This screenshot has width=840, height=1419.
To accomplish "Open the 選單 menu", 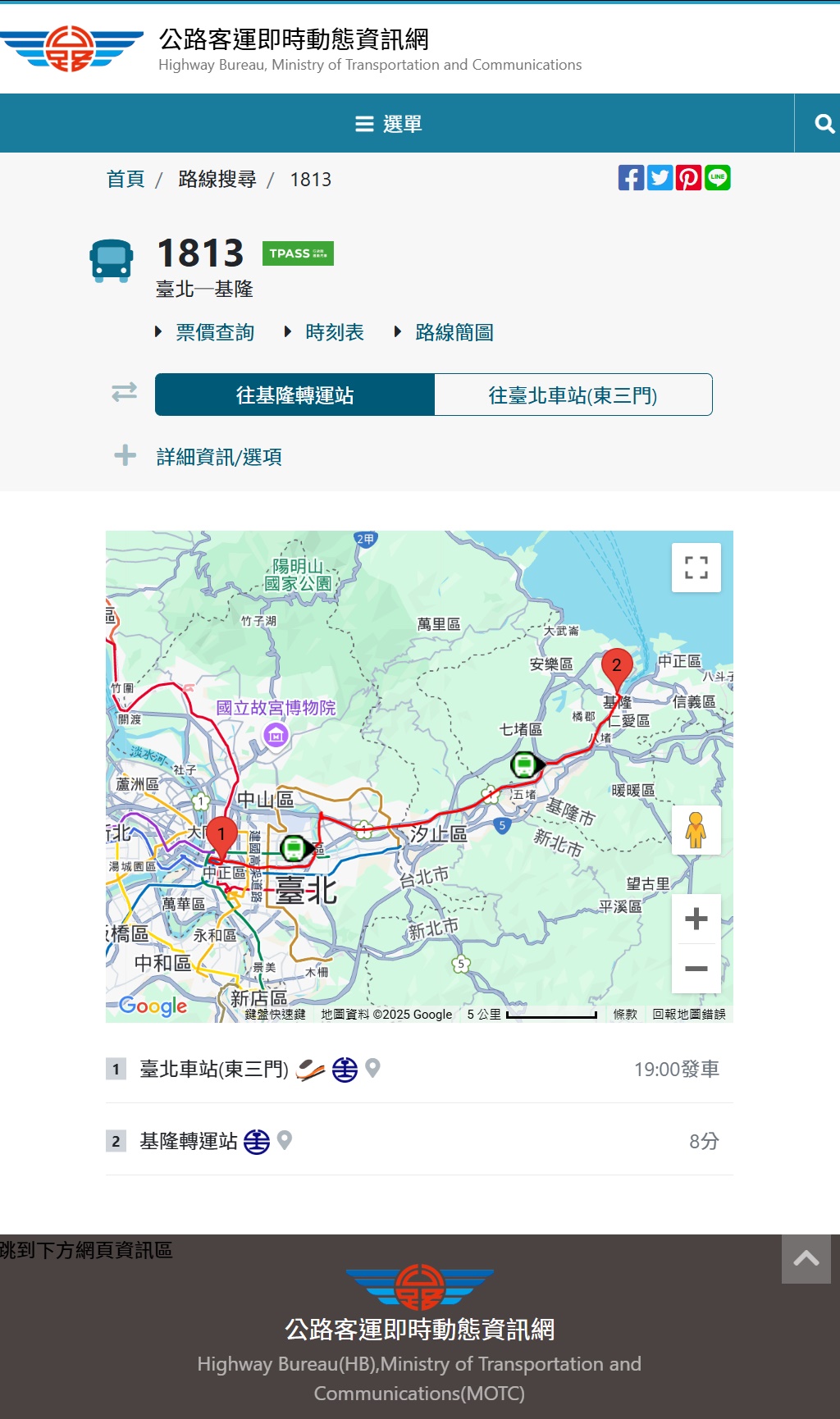I will pyautogui.click(x=389, y=124).
